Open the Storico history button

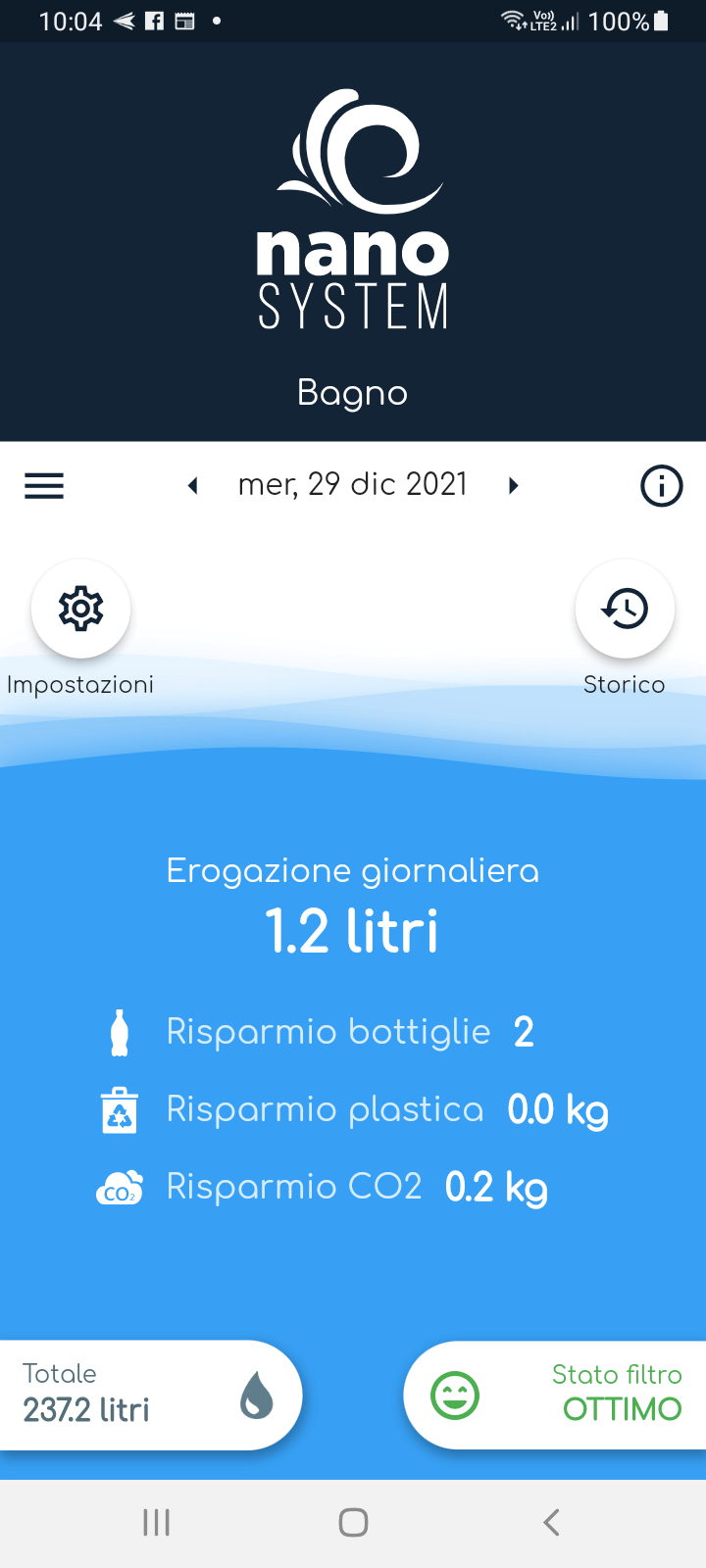[x=625, y=609]
